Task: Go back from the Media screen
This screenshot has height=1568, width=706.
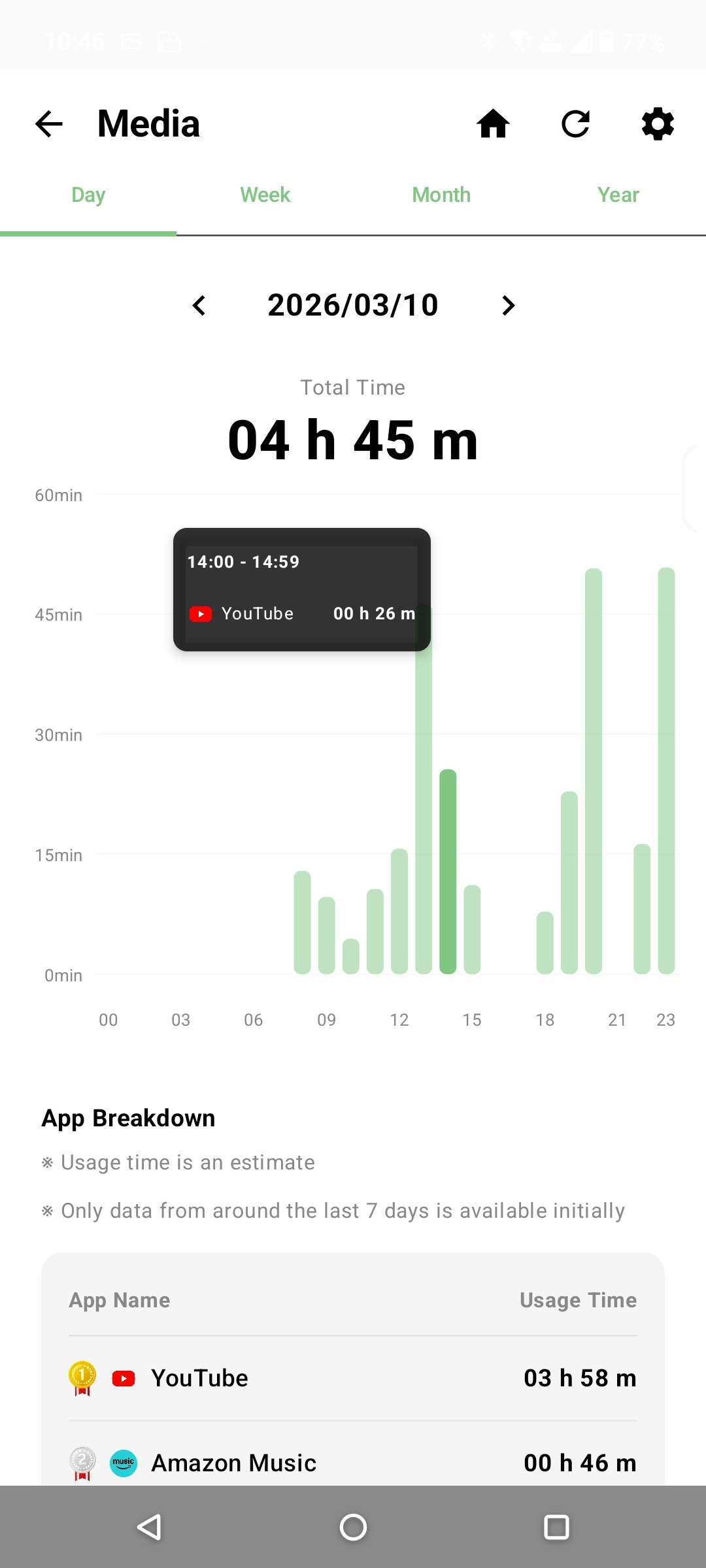Action: tap(49, 123)
